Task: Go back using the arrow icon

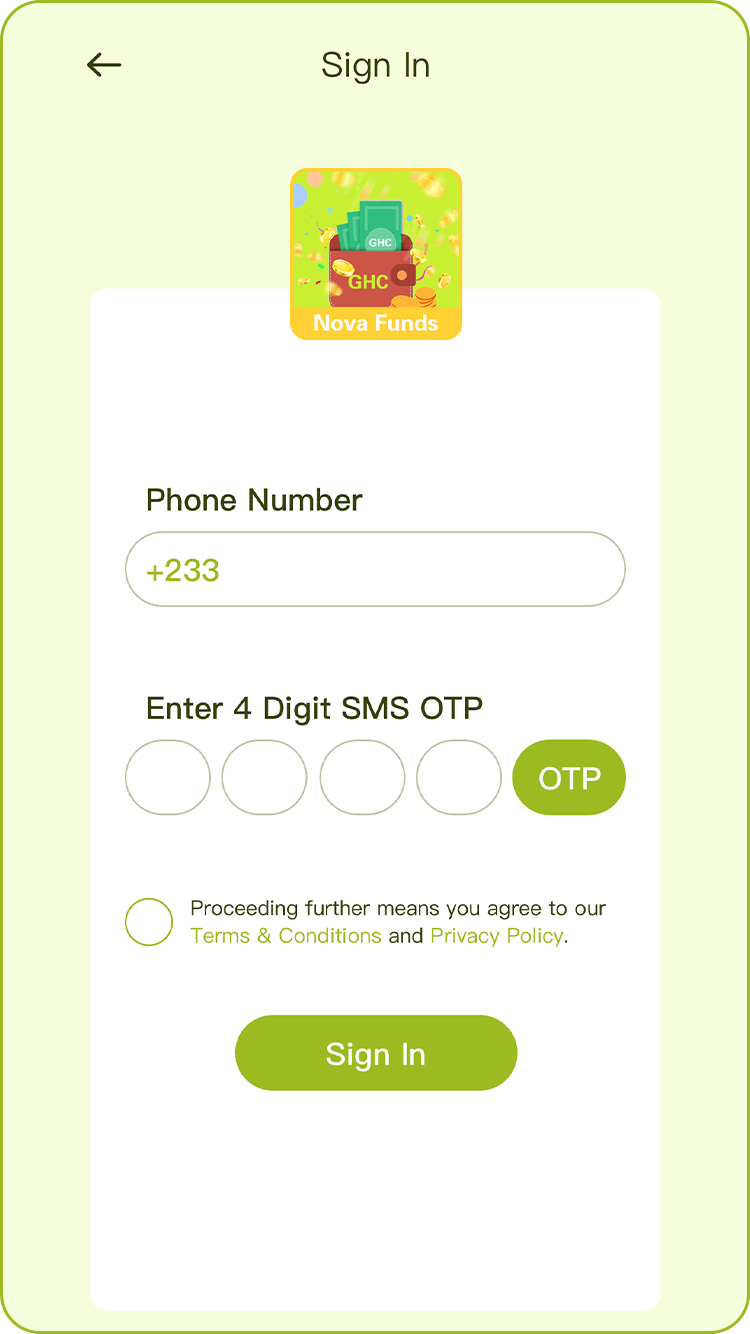Action: point(104,66)
